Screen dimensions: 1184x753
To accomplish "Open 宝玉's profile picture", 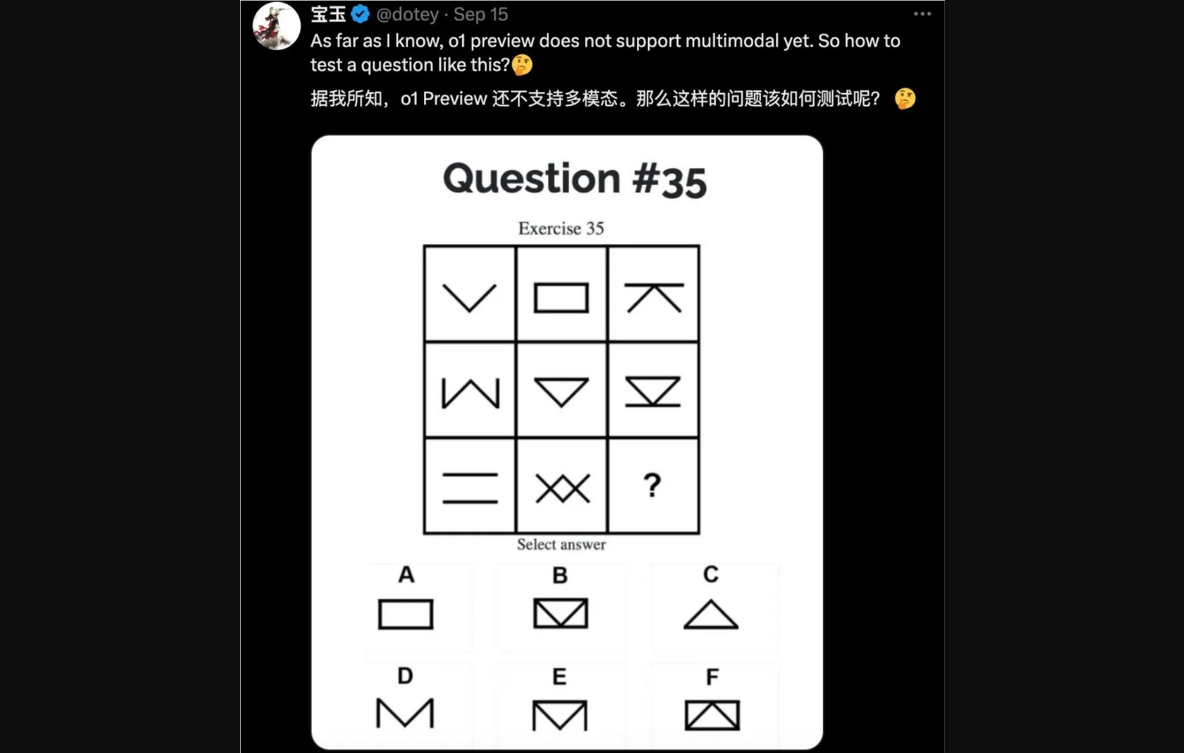I will click(x=277, y=26).
